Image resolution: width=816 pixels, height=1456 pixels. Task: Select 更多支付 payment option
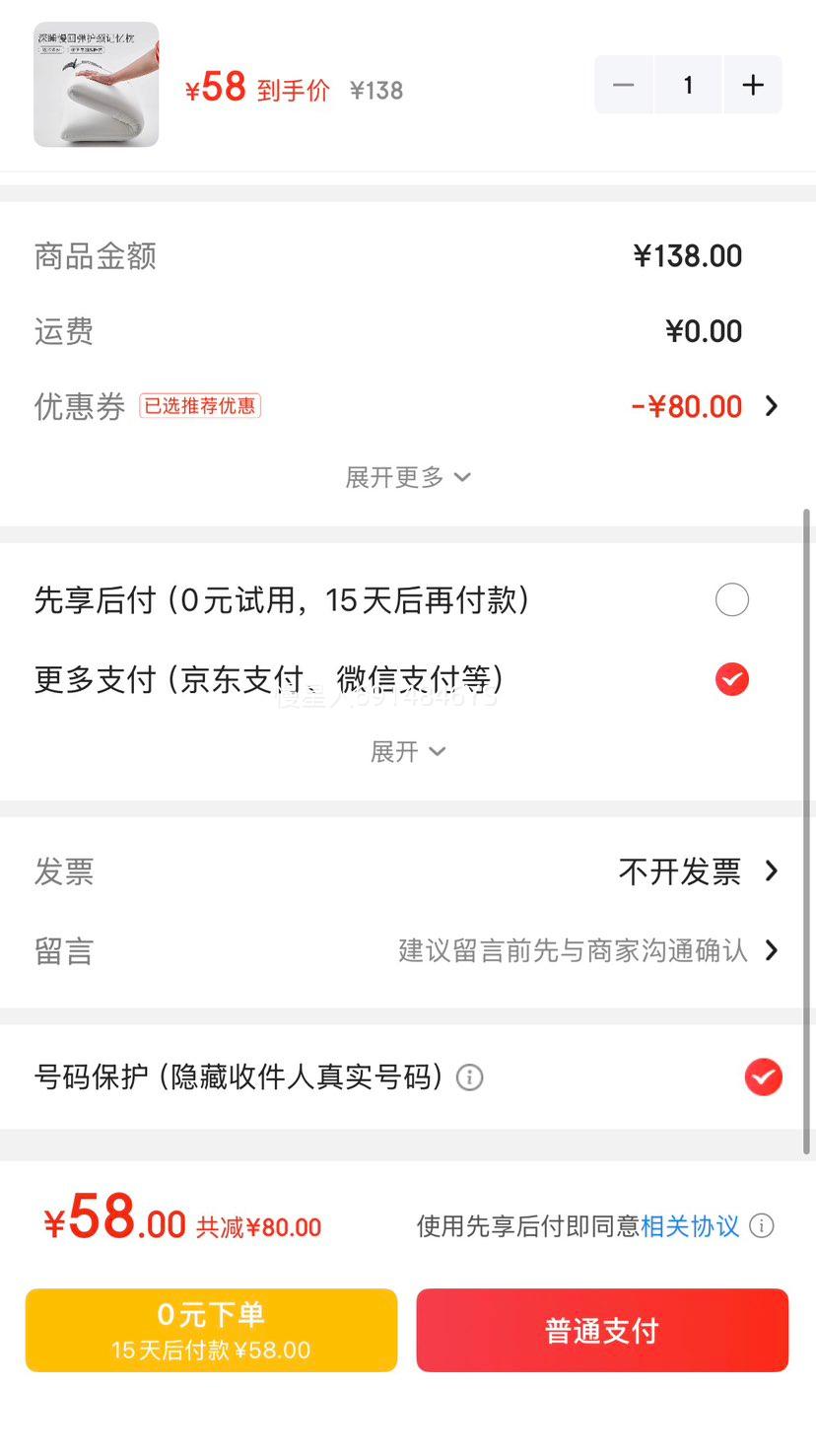(731, 679)
